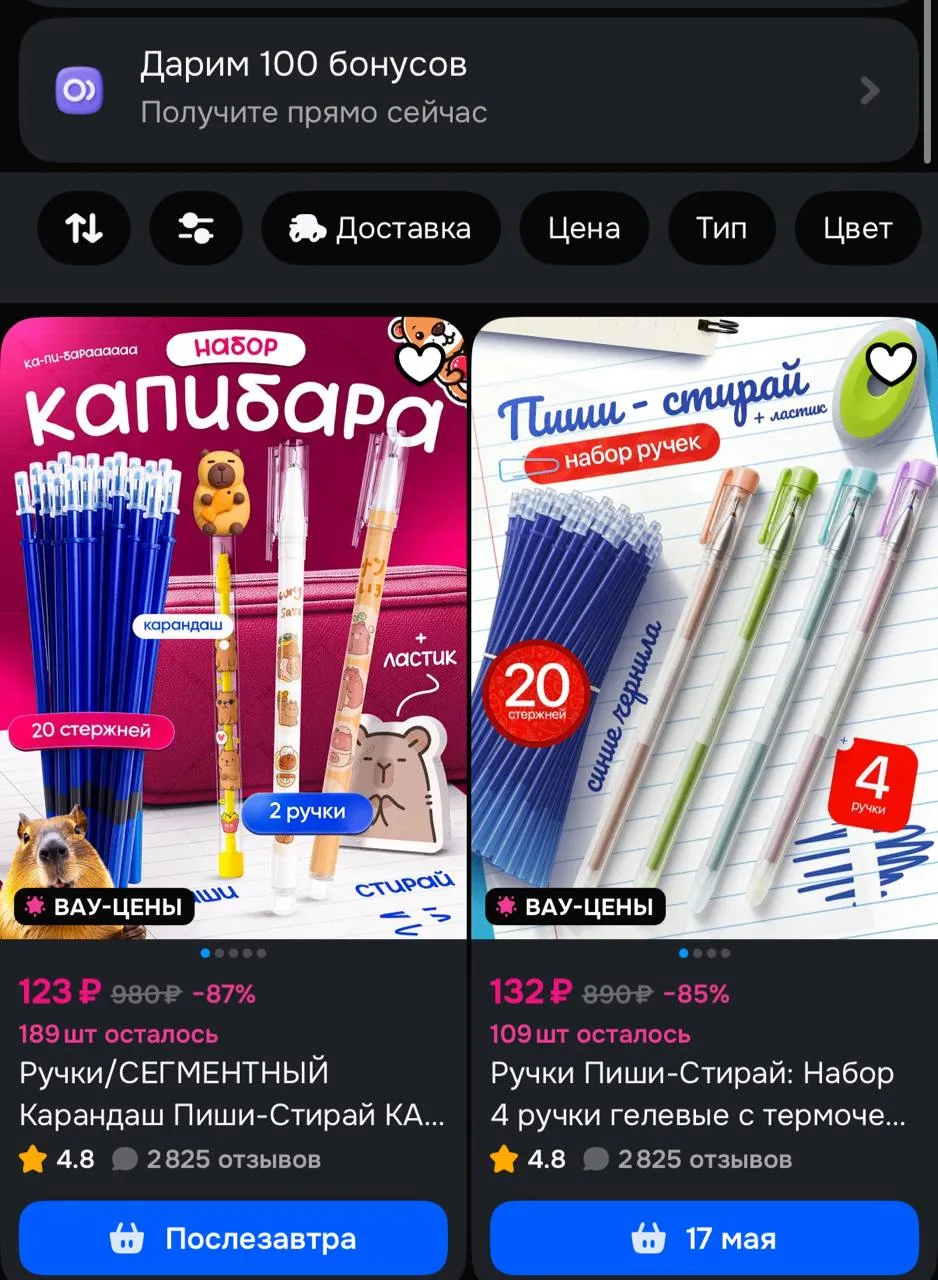Open the Дарим 100 бонусов banner
This screenshot has height=1280, width=938.
(x=469, y=90)
